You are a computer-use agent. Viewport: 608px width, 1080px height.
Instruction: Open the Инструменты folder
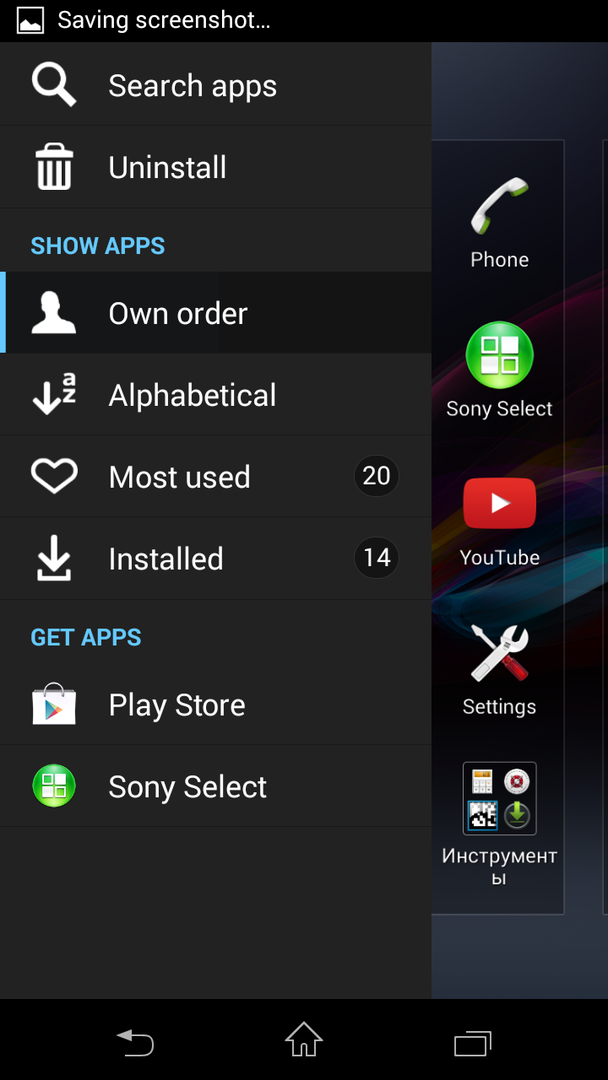pos(499,820)
